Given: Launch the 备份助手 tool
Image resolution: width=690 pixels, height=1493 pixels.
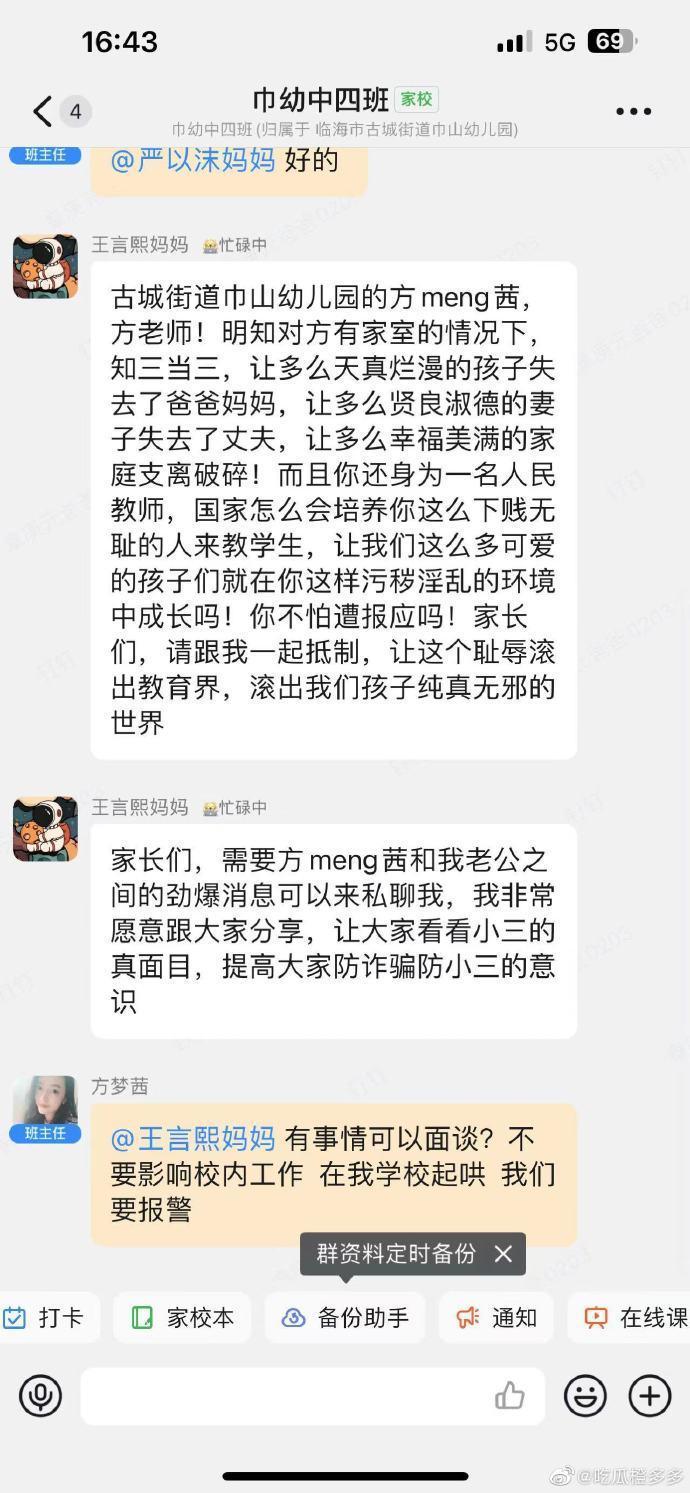Looking at the screenshot, I should [346, 1318].
